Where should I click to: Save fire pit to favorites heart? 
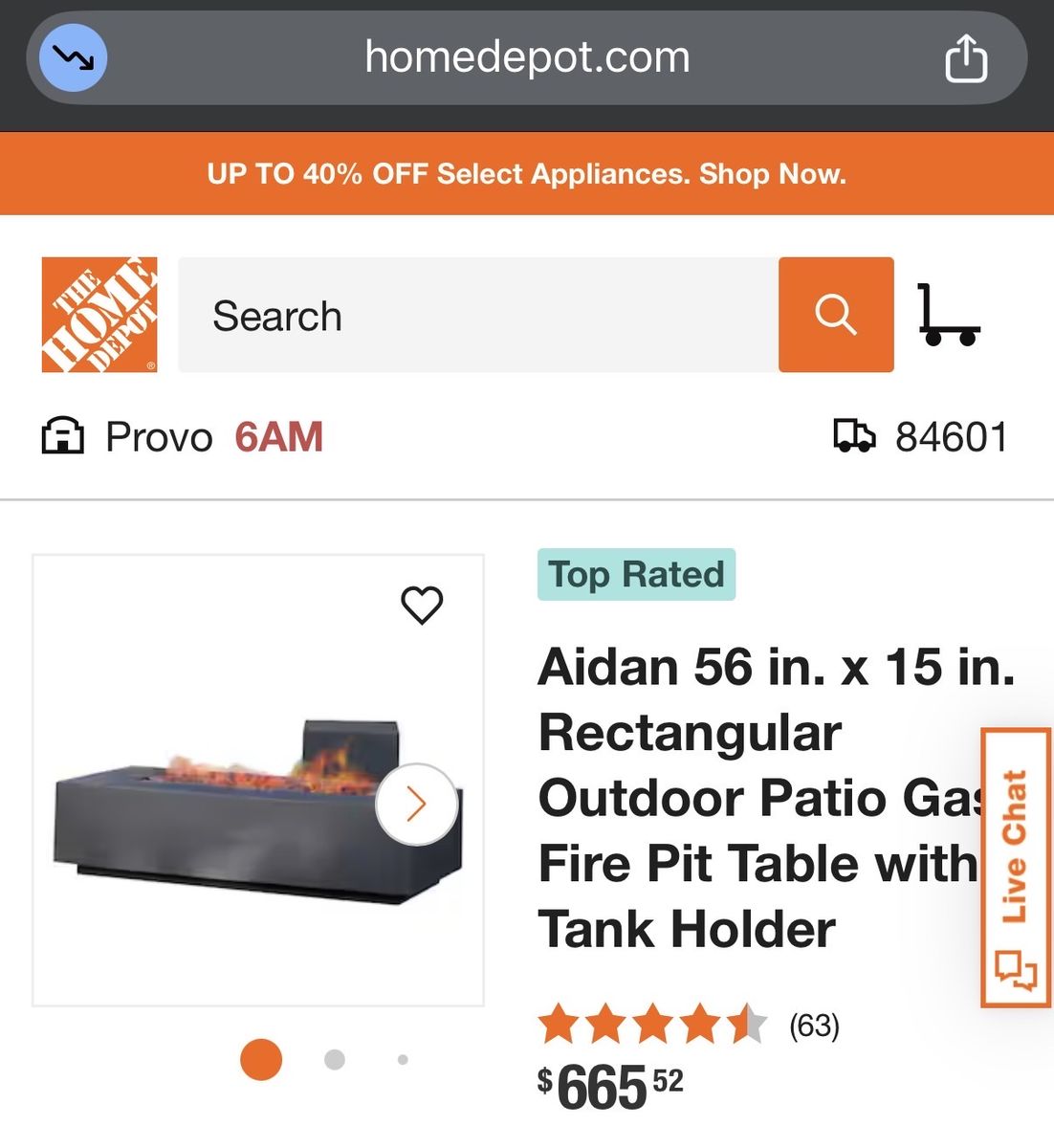coord(422,605)
